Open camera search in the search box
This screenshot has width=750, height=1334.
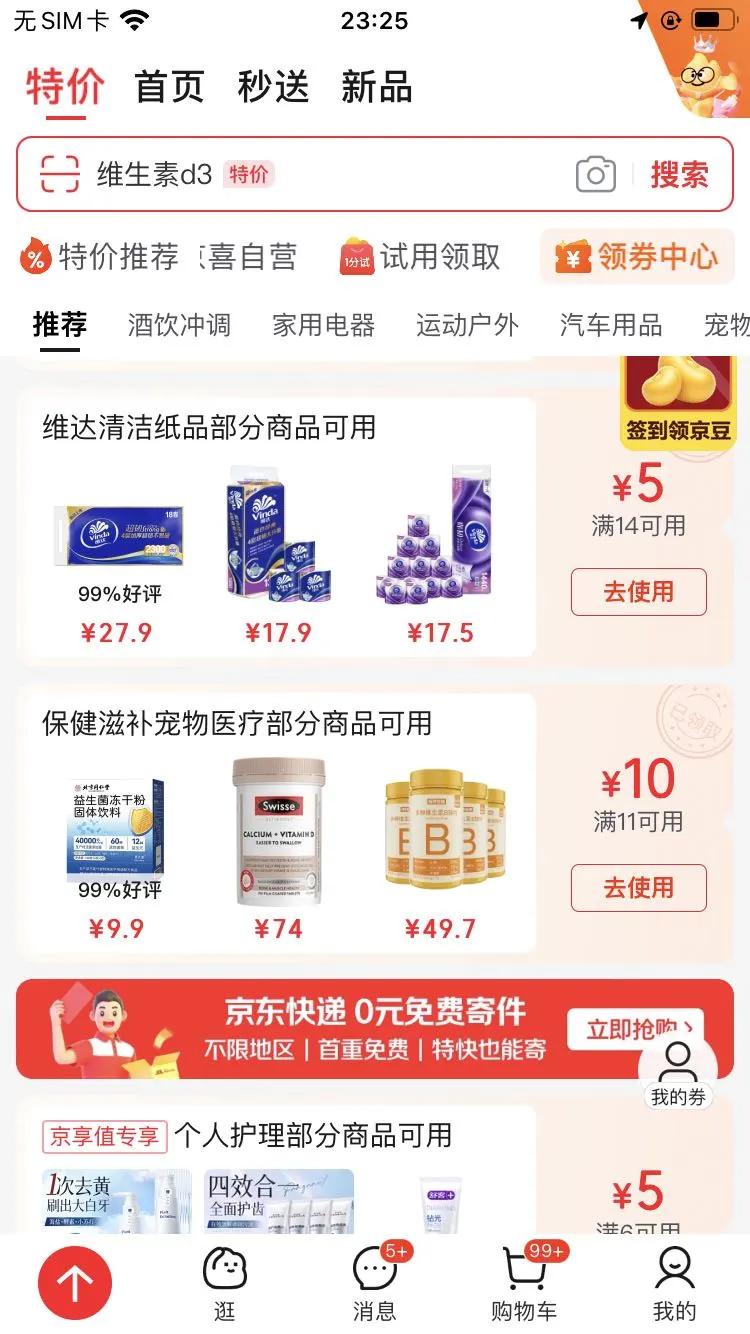coord(596,175)
